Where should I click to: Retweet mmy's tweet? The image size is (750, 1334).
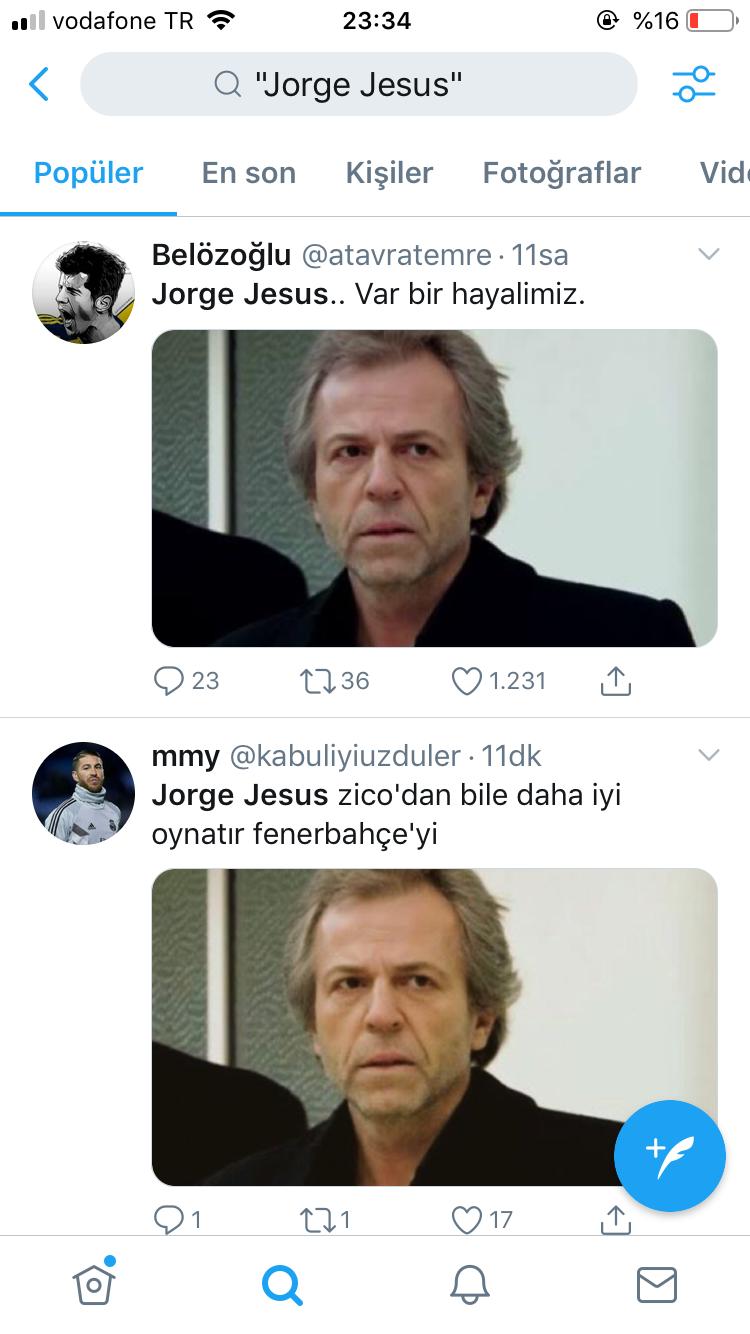pyautogui.click(x=325, y=1219)
